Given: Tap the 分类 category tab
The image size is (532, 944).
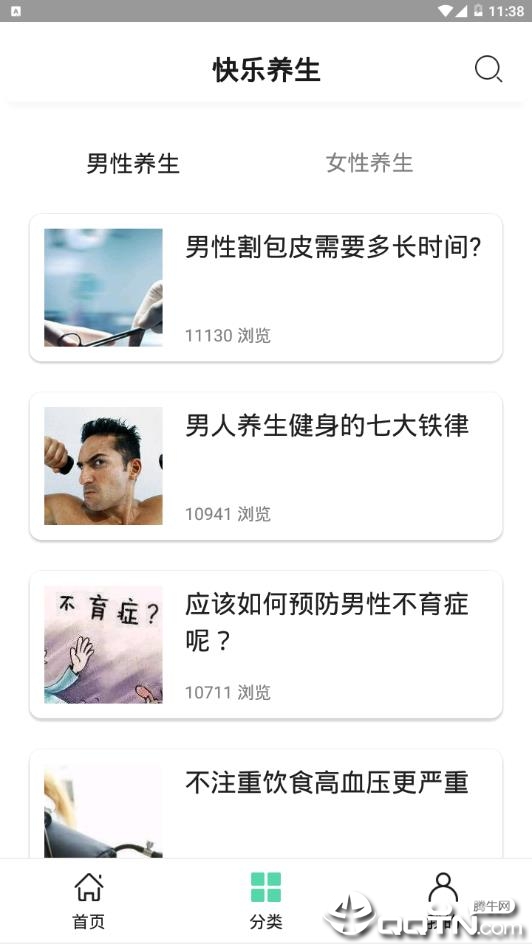Looking at the screenshot, I should (x=266, y=901).
